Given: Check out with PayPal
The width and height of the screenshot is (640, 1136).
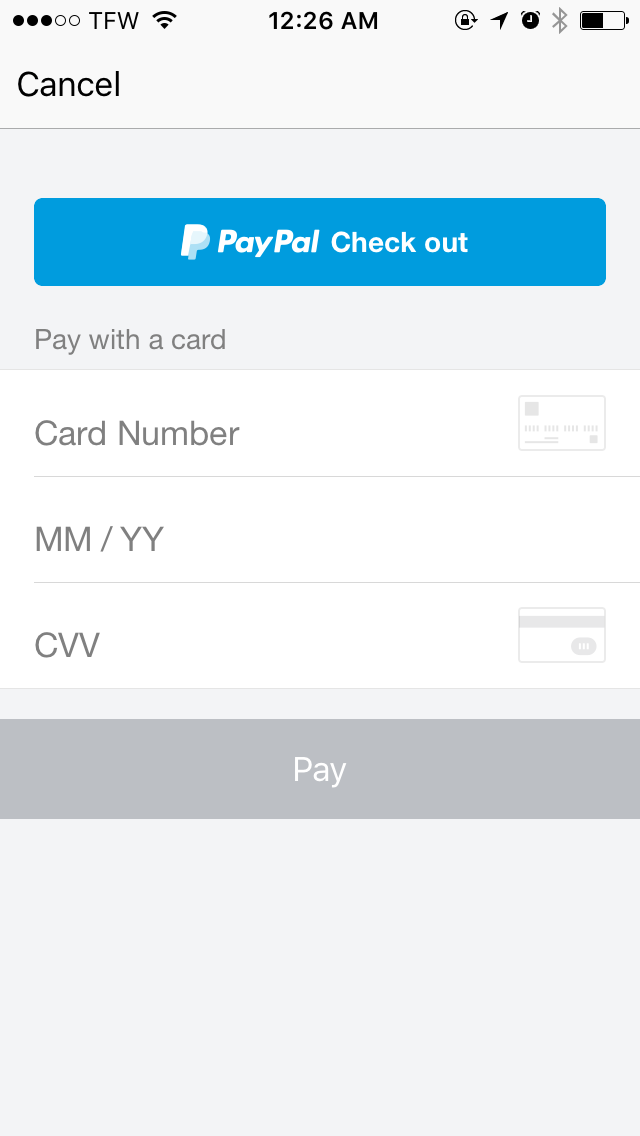Looking at the screenshot, I should pos(320,242).
